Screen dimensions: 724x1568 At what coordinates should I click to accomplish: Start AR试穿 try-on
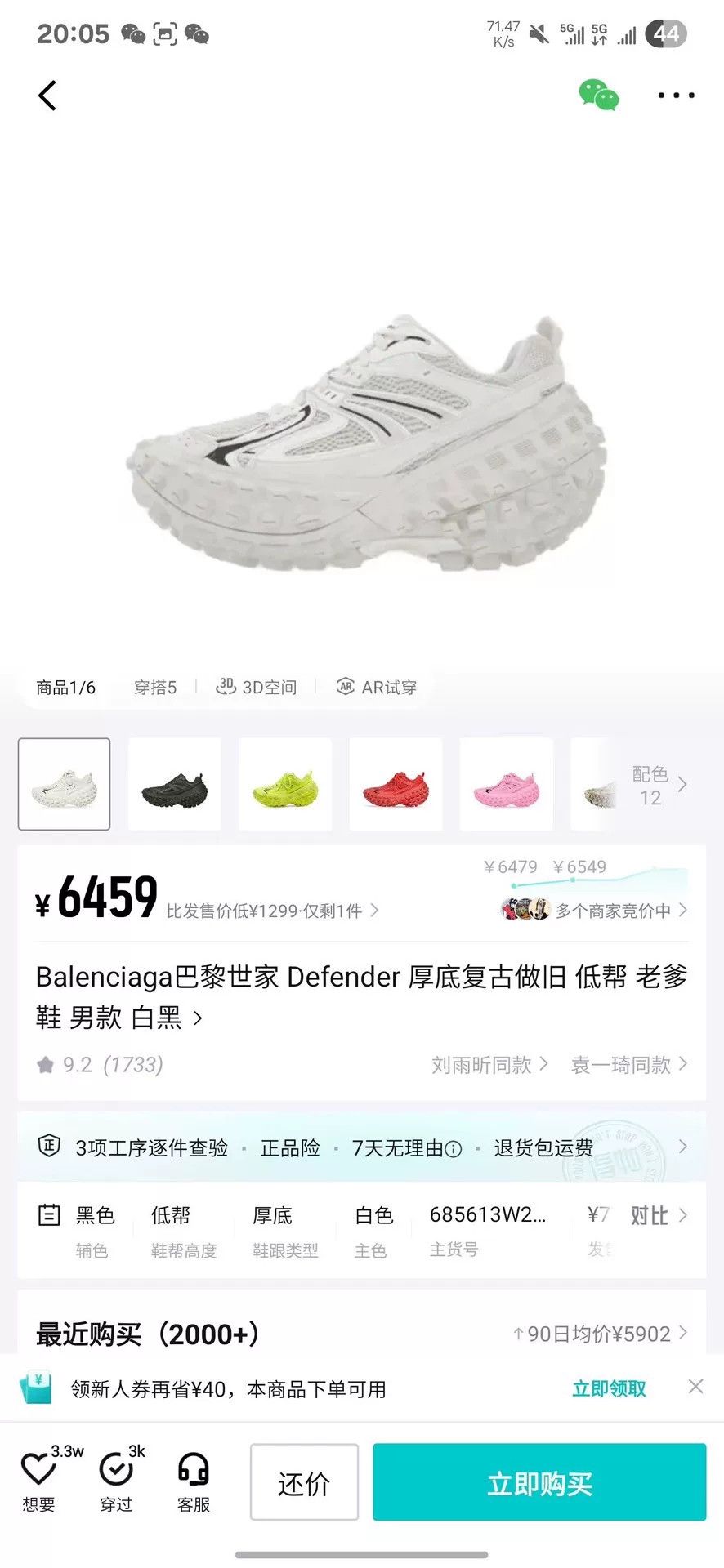coord(377,687)
